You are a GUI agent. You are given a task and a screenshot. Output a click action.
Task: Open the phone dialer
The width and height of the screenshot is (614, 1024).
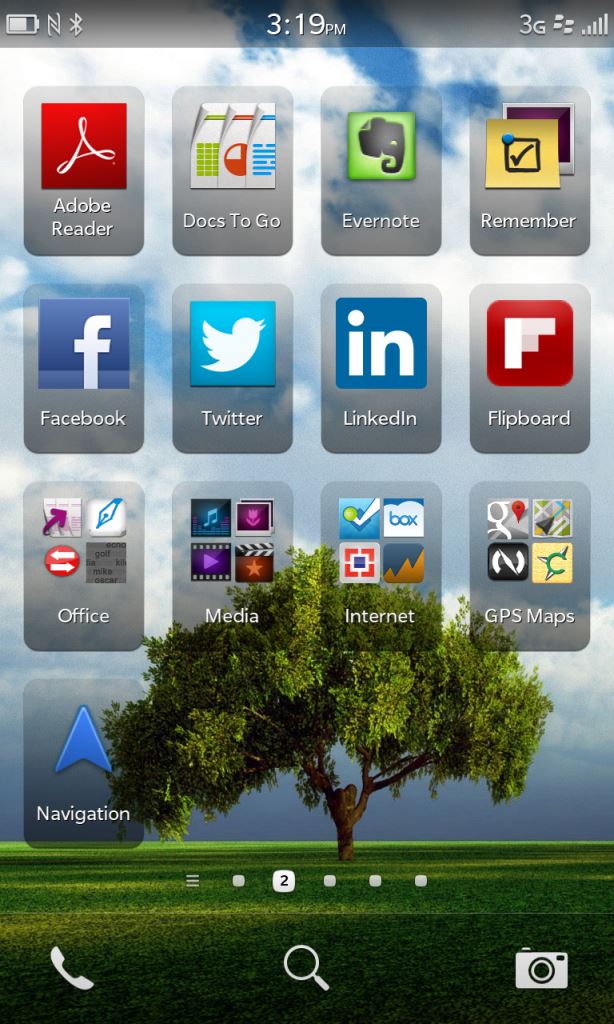pos(72,968)
